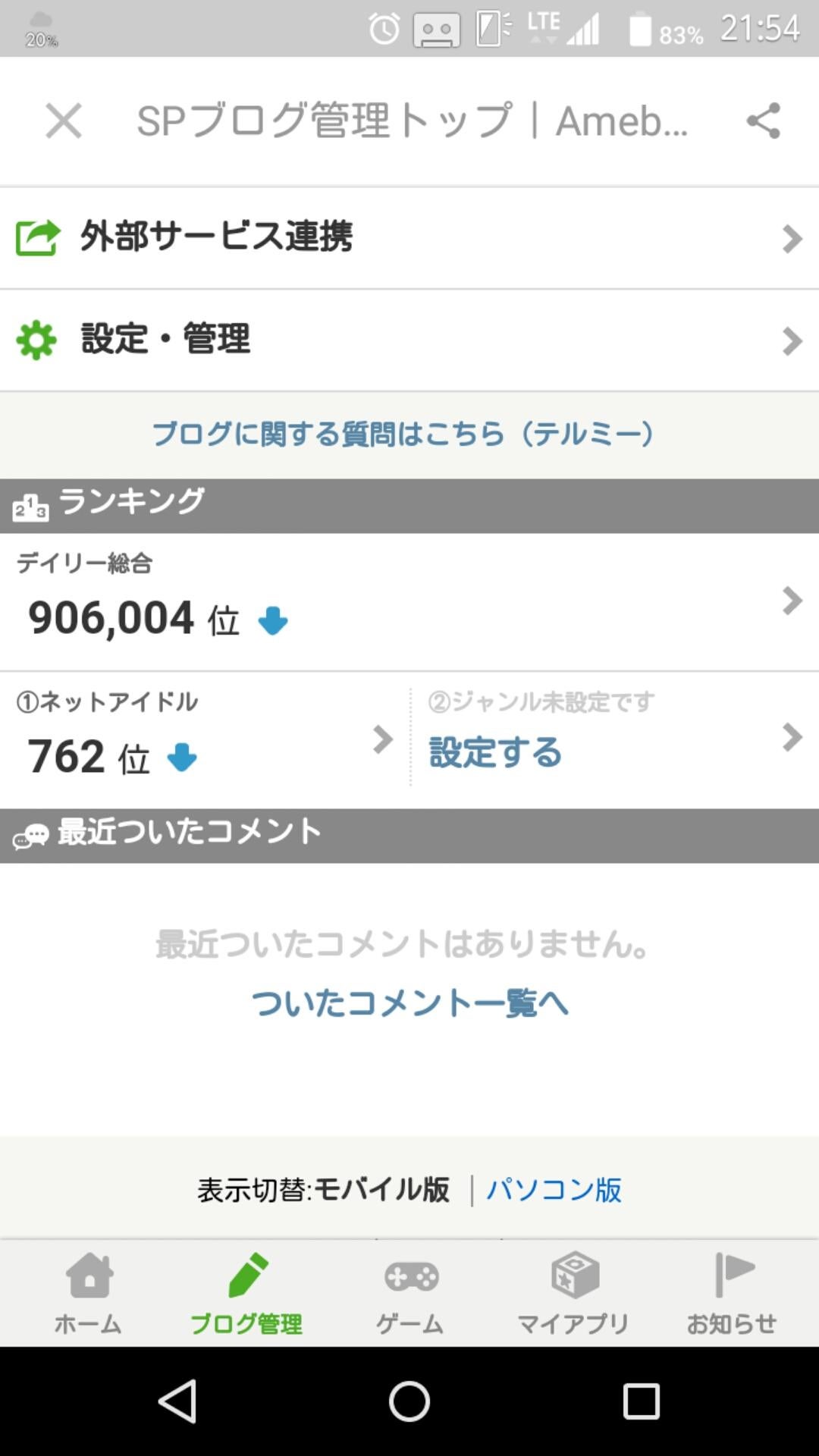Viewport: 819px width, 1456px height.
Task: Tap 設定する to set second genre
Action: (496, 752)
